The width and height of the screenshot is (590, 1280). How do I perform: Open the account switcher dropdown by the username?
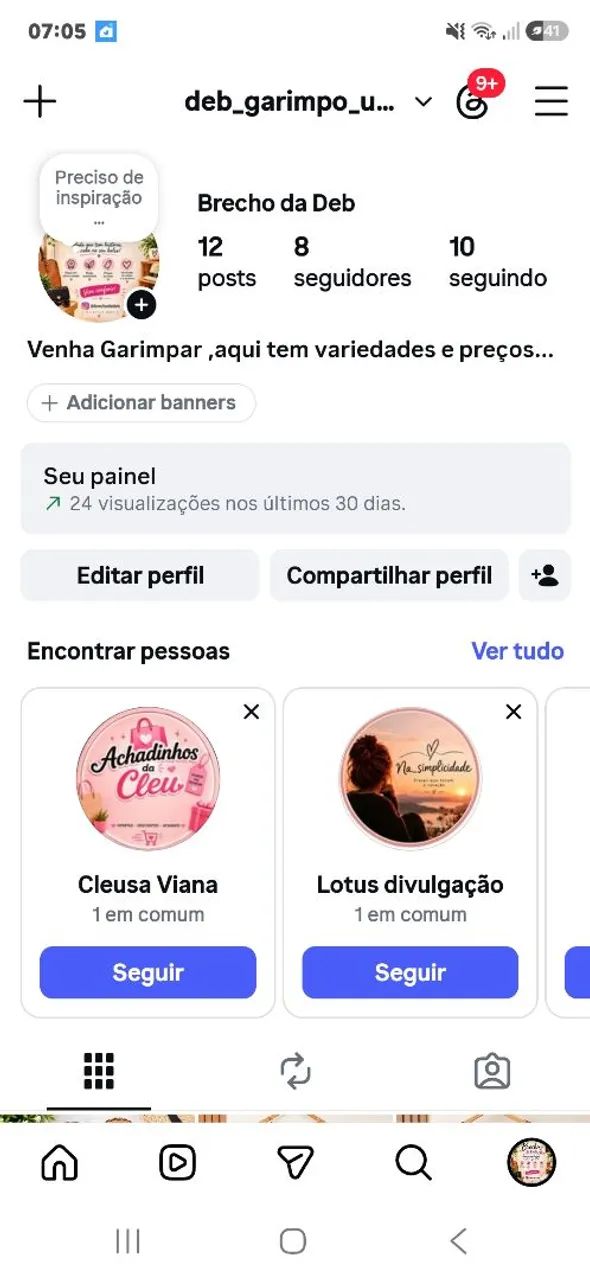click(423, 102)
